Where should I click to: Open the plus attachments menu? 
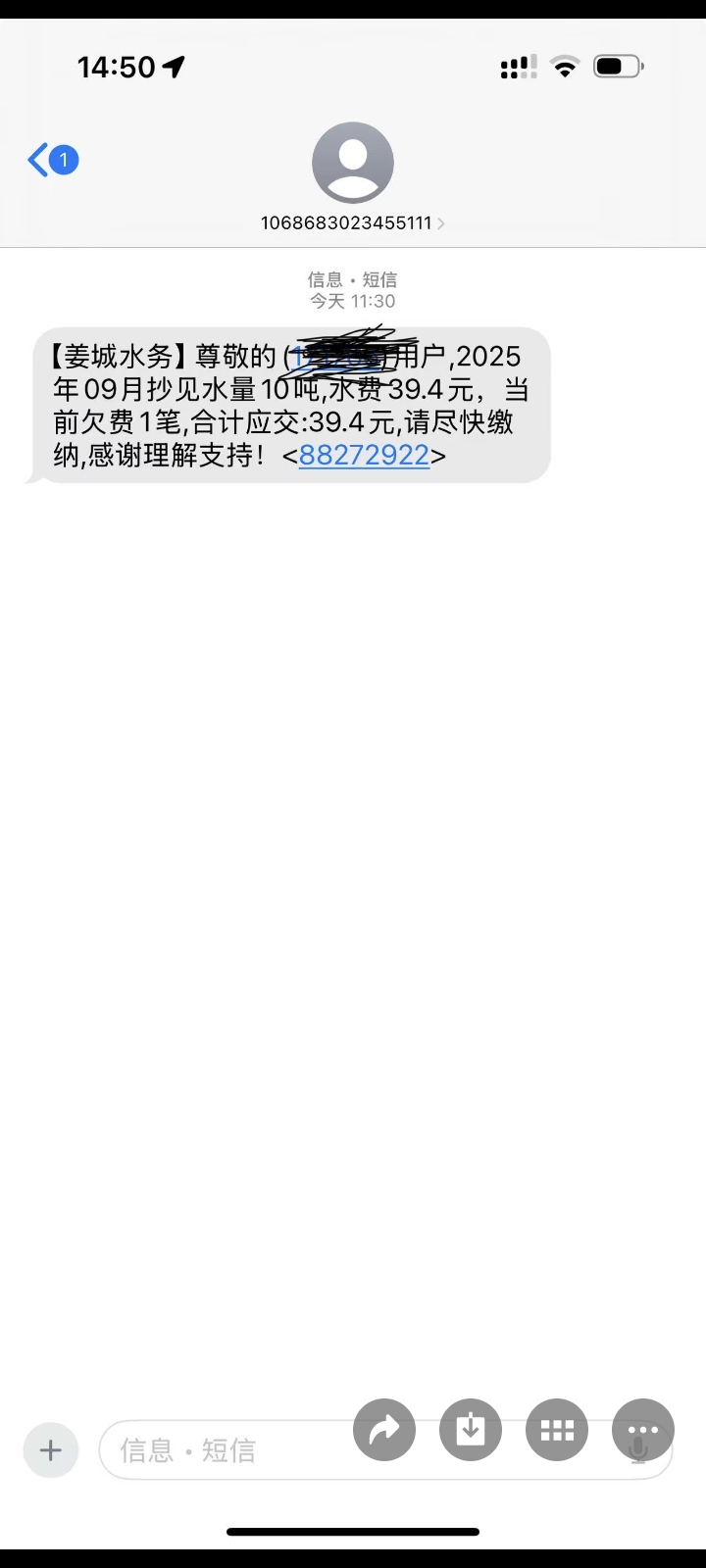50,1450
